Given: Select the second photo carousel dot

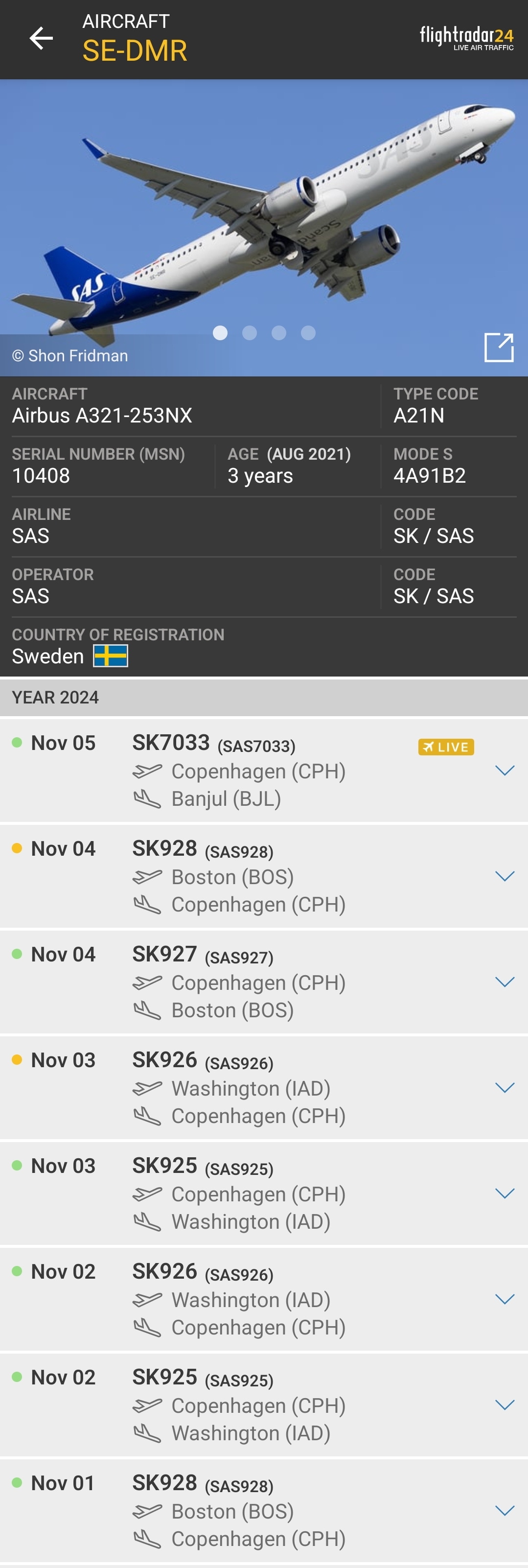Looking at the screenshot, I should coord(250,333).
